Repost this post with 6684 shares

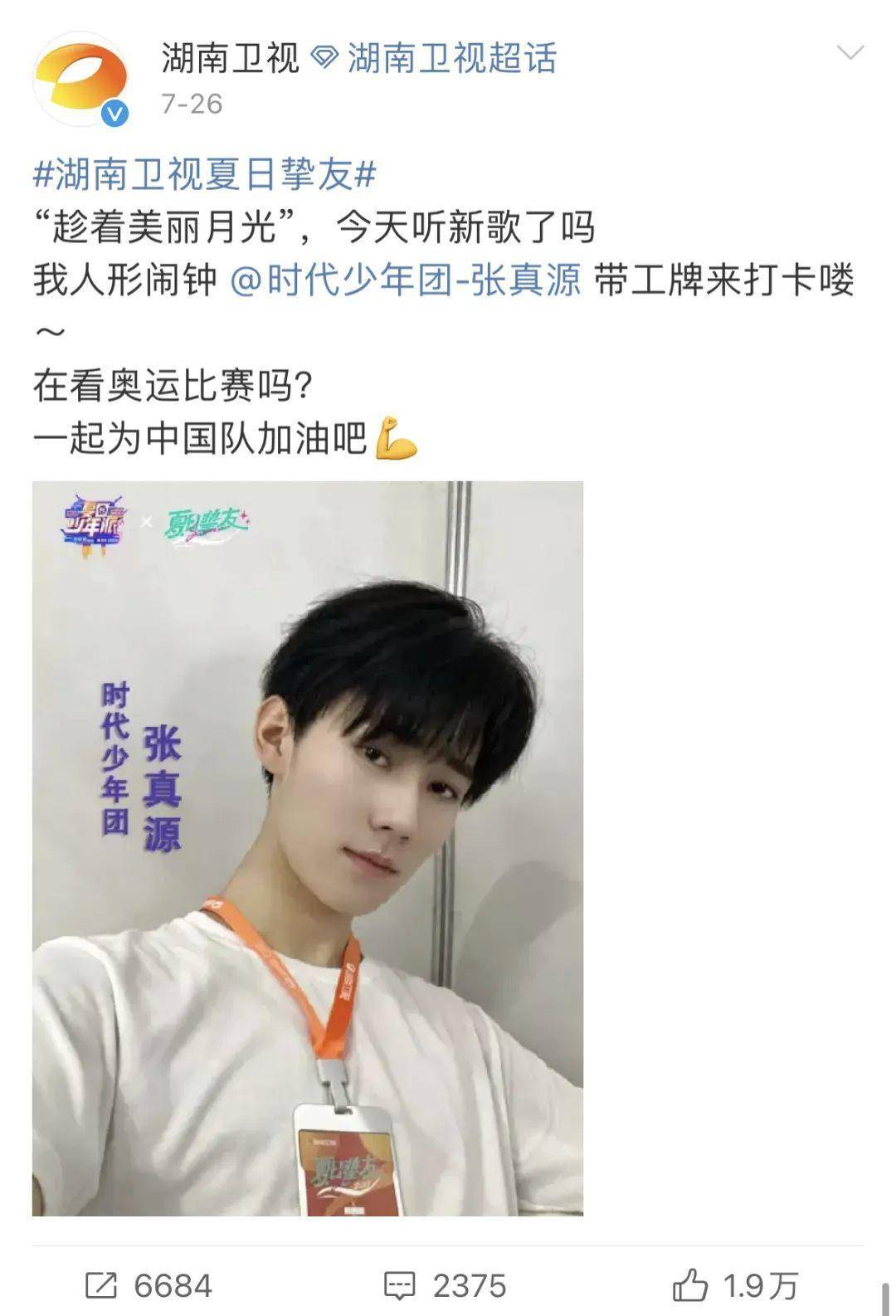[149, 1286]
